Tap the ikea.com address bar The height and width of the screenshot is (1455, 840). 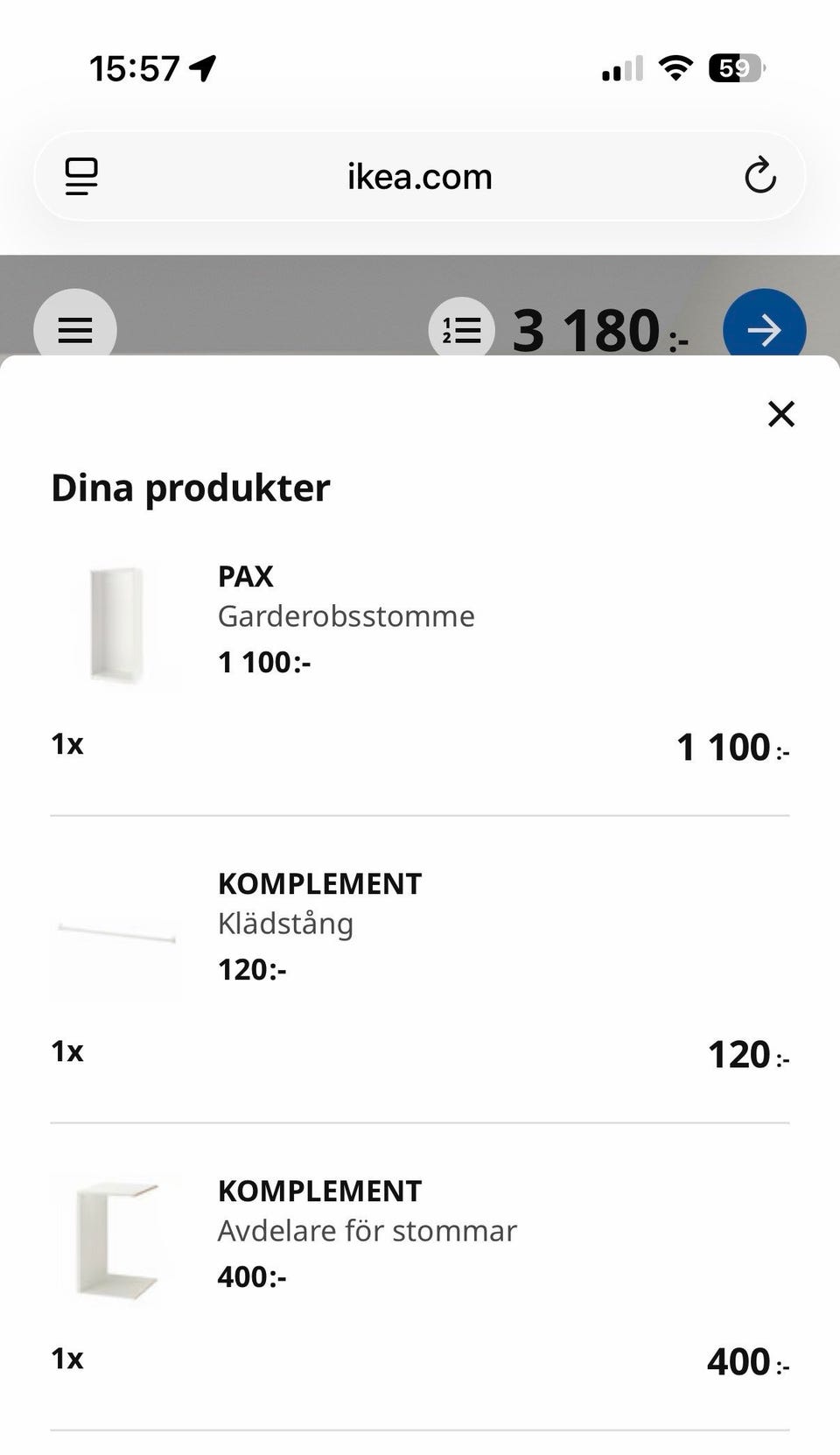(x=420, y=177)
